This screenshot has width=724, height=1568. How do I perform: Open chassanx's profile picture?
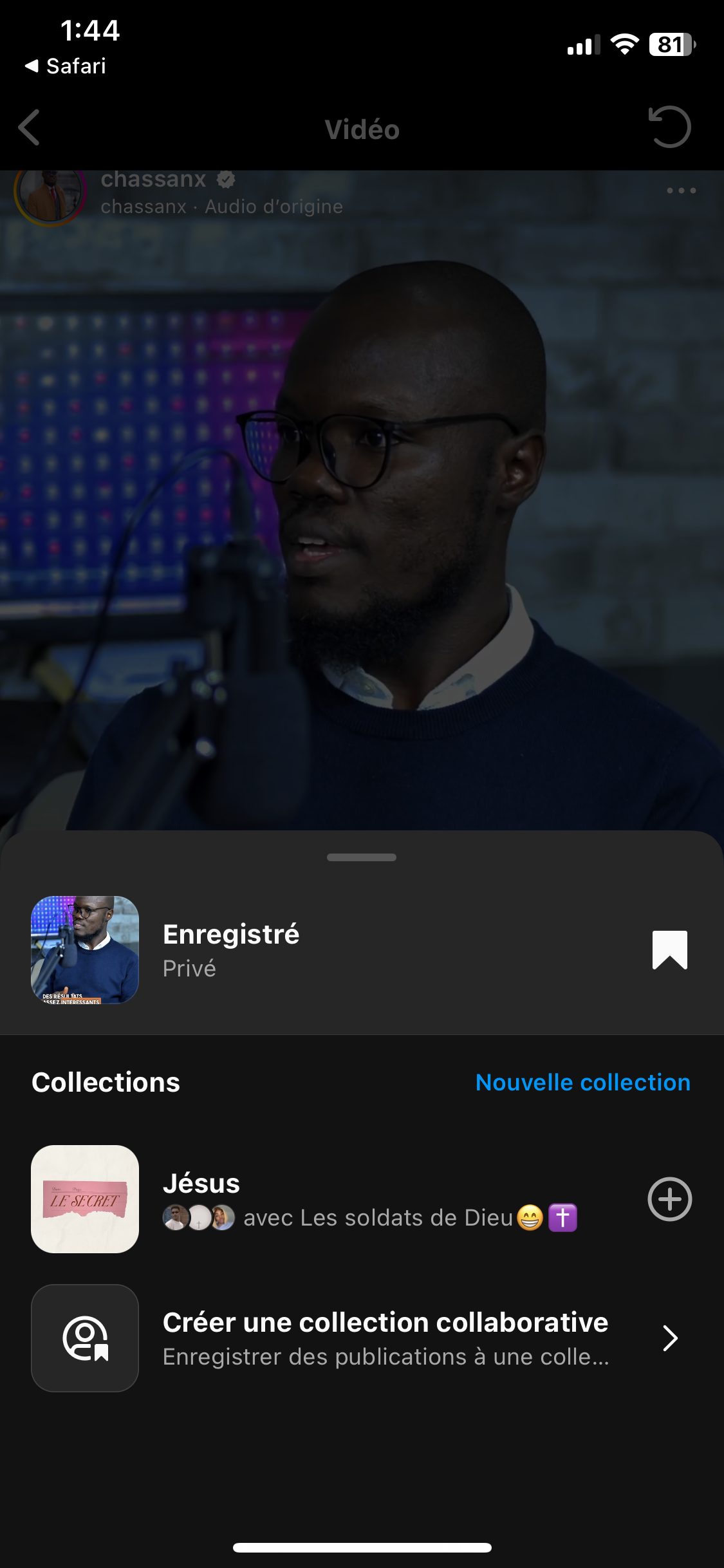pyautogui.click(x=50, y=193)
